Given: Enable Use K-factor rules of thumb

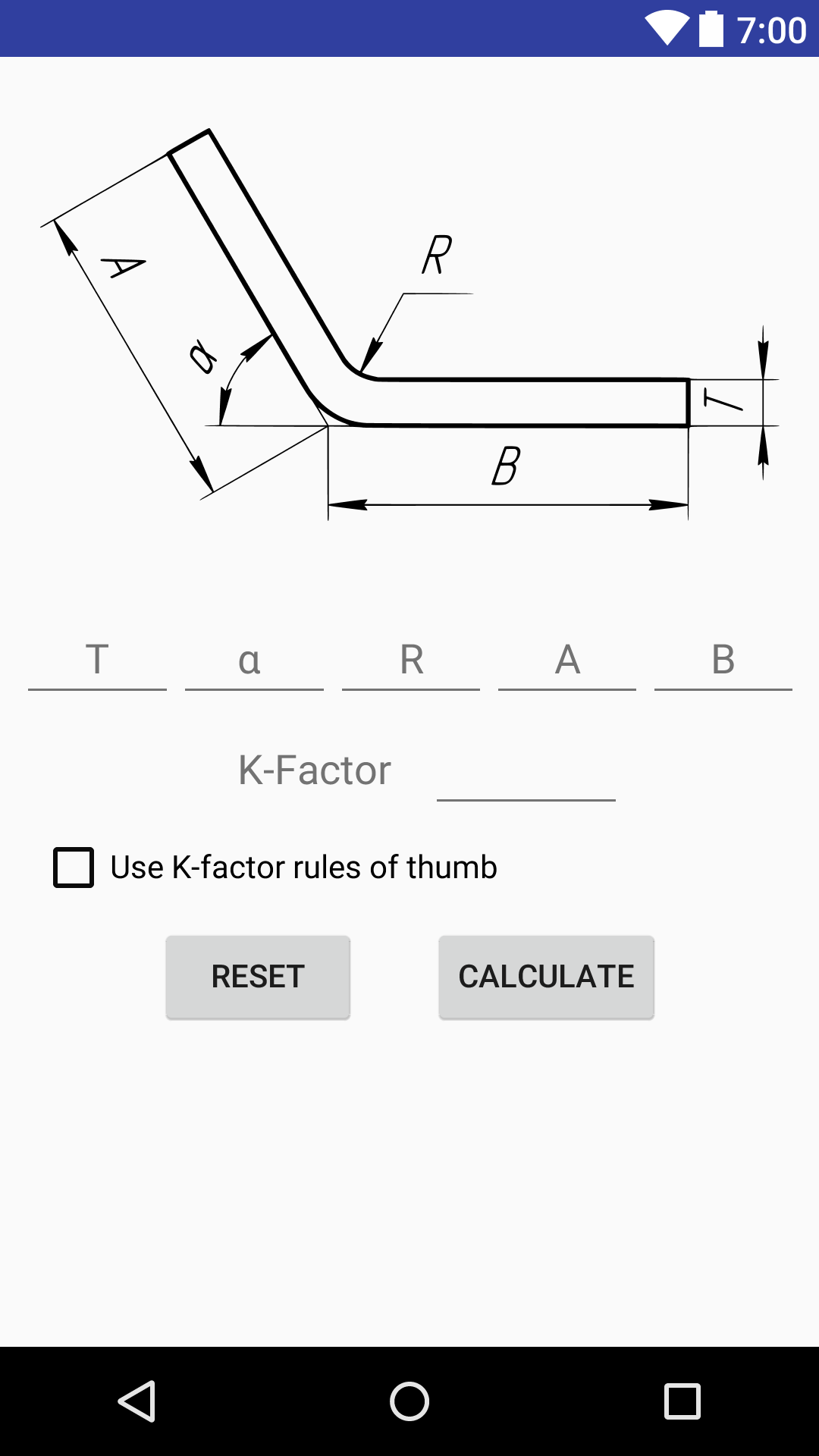Looking at the screenshot, I should (x=74, y=868).
